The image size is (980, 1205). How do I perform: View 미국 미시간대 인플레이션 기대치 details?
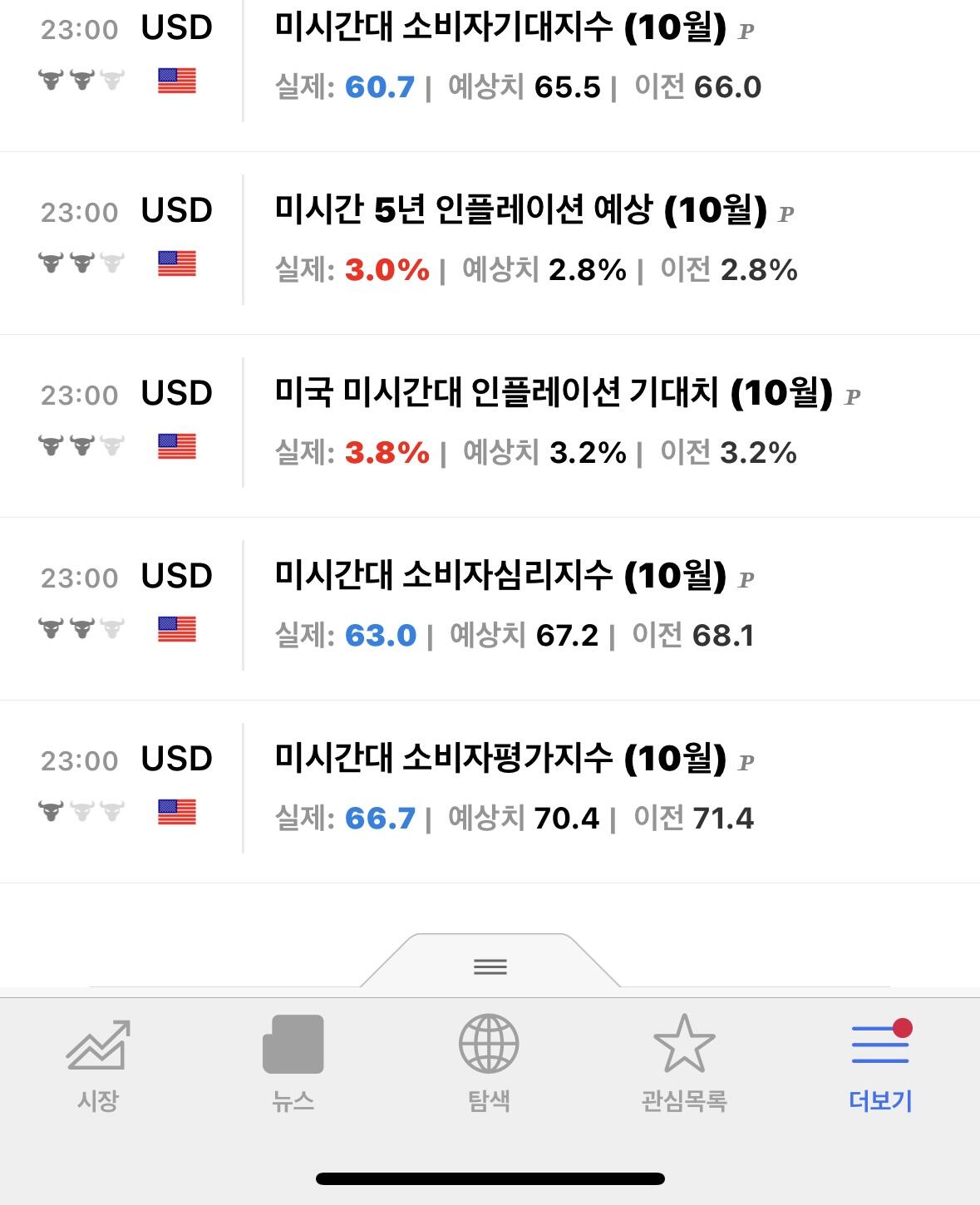click(x=554, y=393)
